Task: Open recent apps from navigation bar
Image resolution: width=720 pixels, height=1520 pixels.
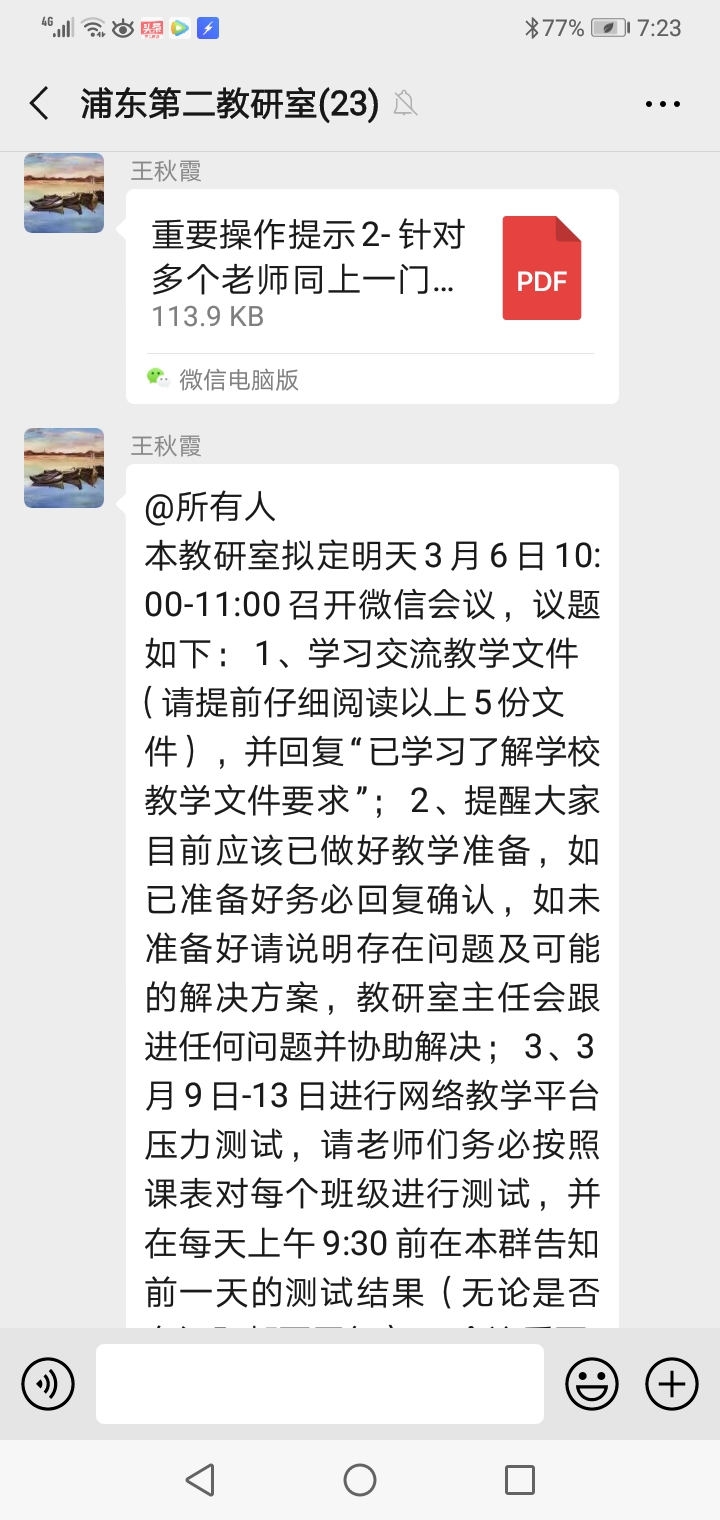Action: click(520, 1480)
